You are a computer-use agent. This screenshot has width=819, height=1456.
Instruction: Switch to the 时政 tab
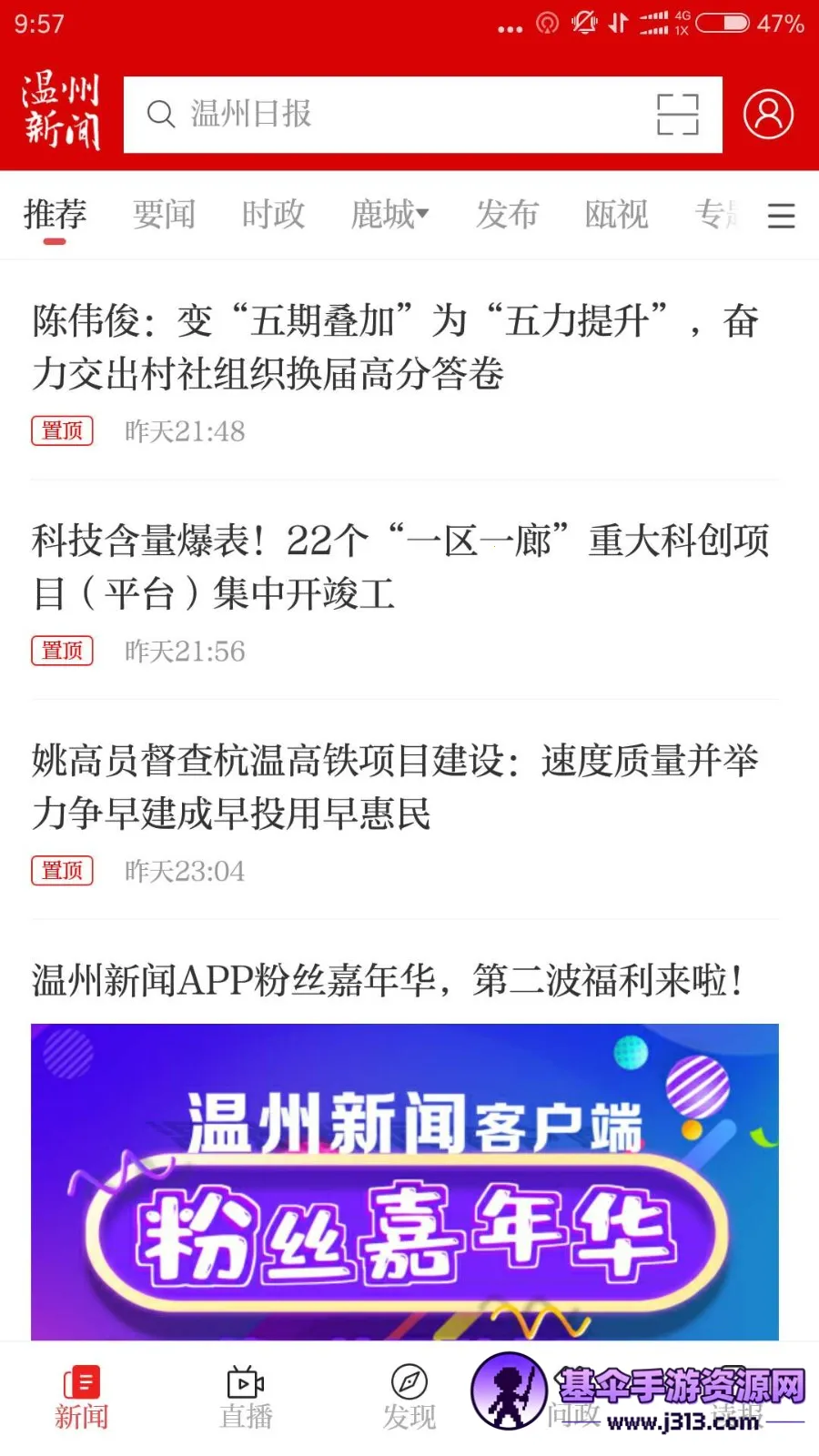(273, 215)
